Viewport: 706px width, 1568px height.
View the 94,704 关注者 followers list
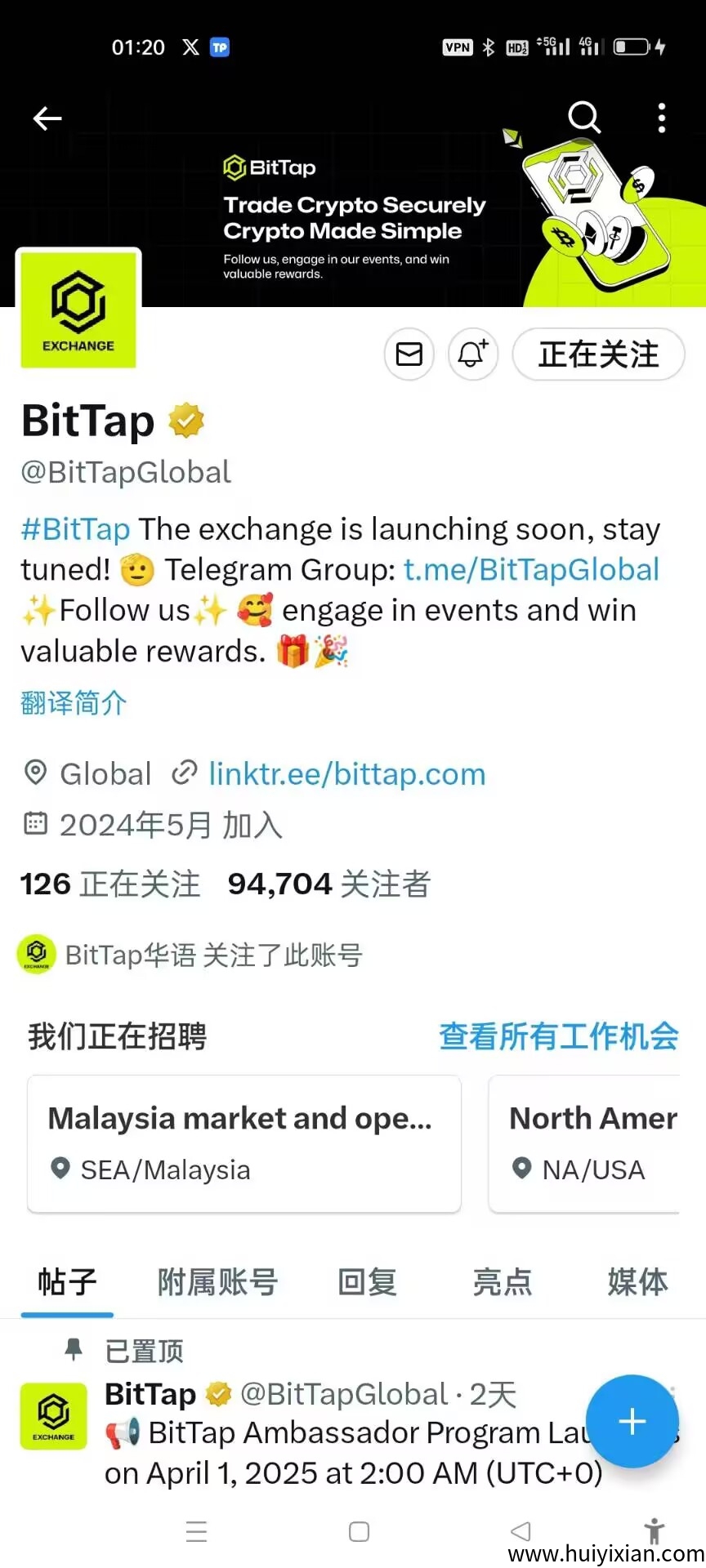pos(328,884)
